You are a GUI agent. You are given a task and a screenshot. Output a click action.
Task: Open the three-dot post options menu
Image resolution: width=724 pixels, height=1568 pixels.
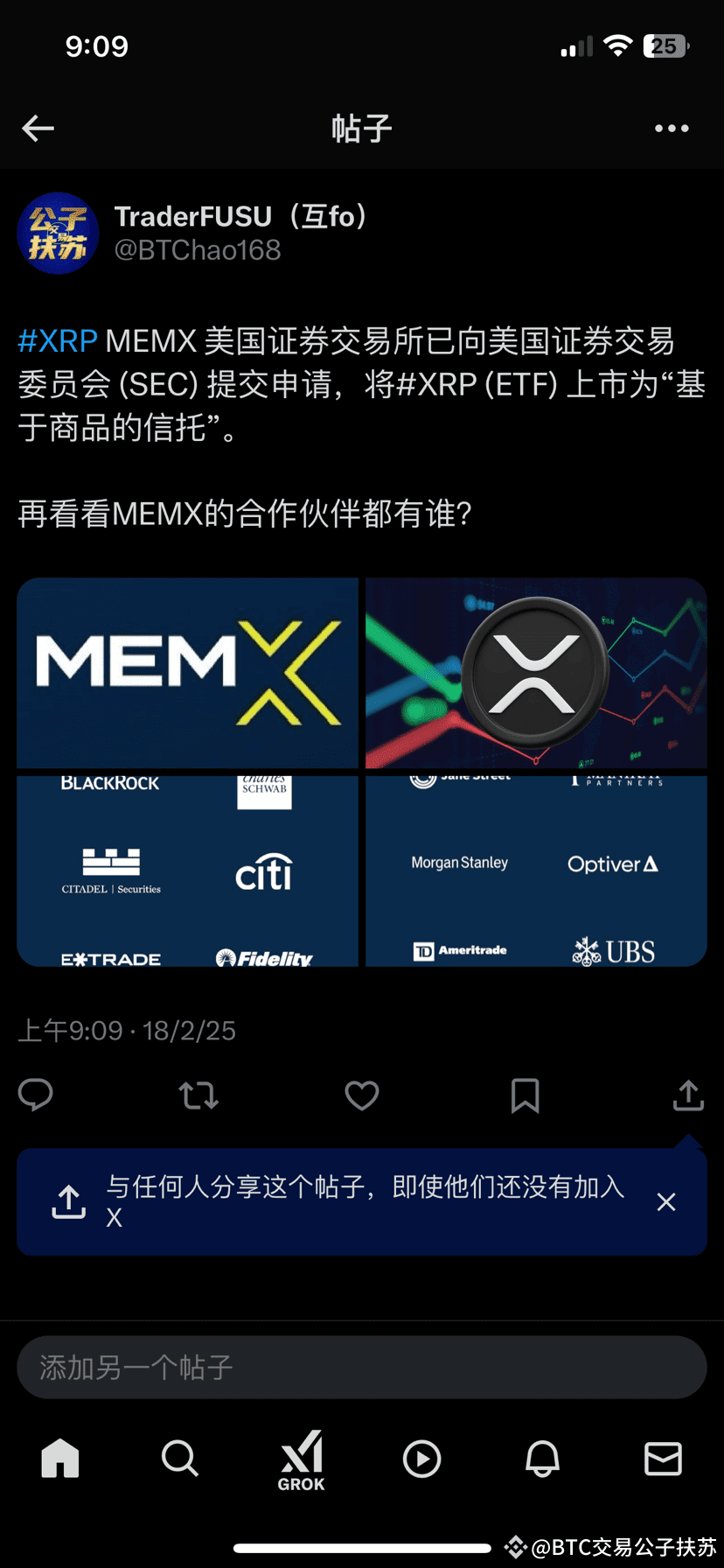click(671, 128)
